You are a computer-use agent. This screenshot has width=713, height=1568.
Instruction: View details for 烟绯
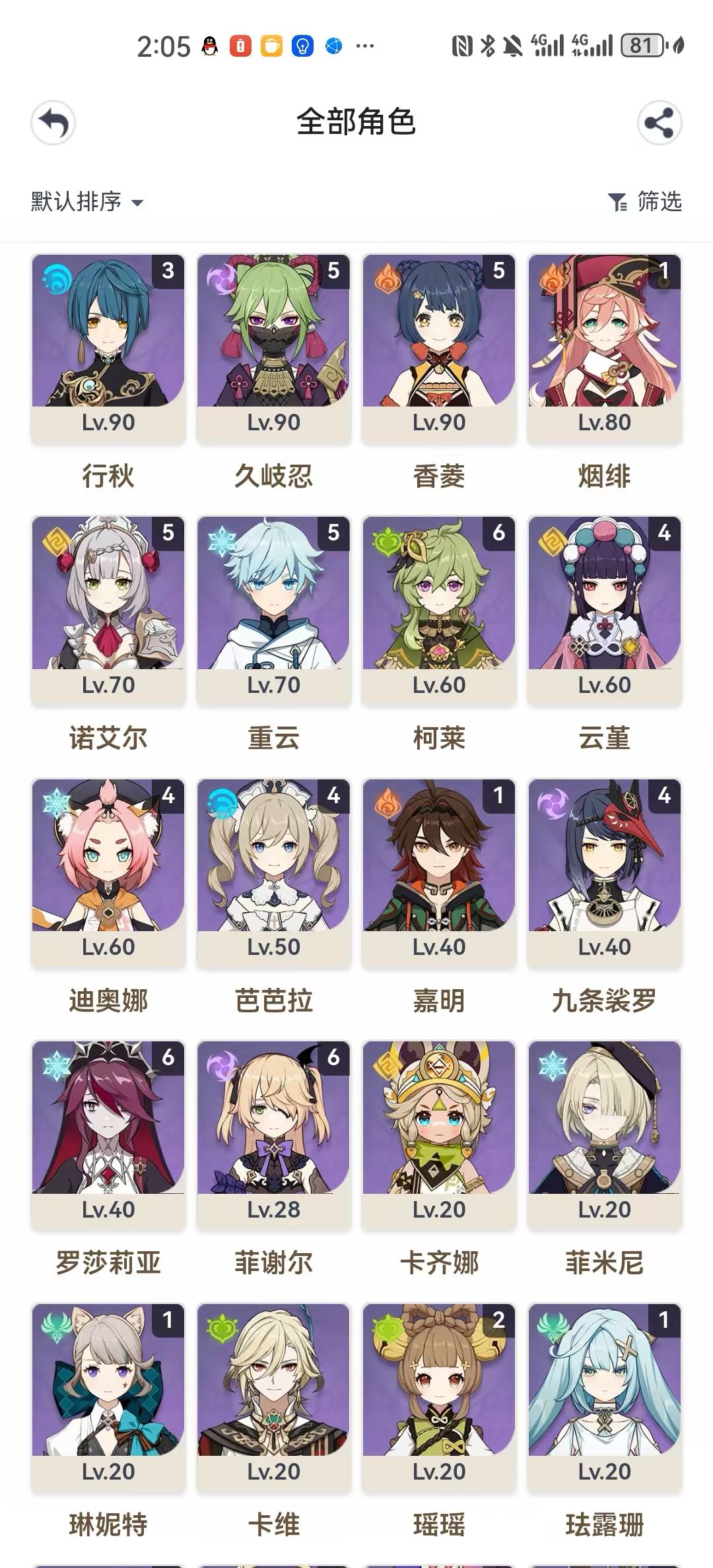pos(604,348)
